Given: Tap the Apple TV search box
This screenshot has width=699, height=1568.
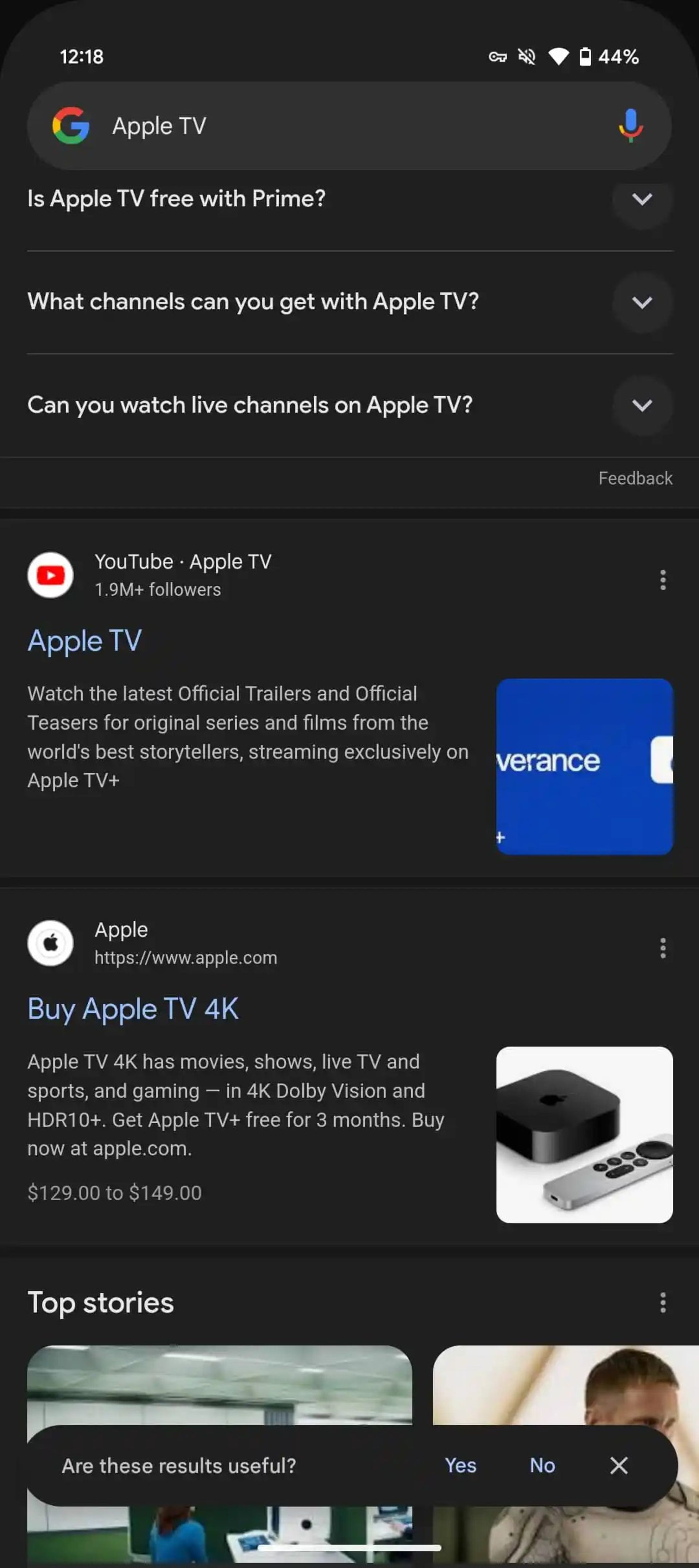Looking at the screenshot, I should [x=341, y=126].
